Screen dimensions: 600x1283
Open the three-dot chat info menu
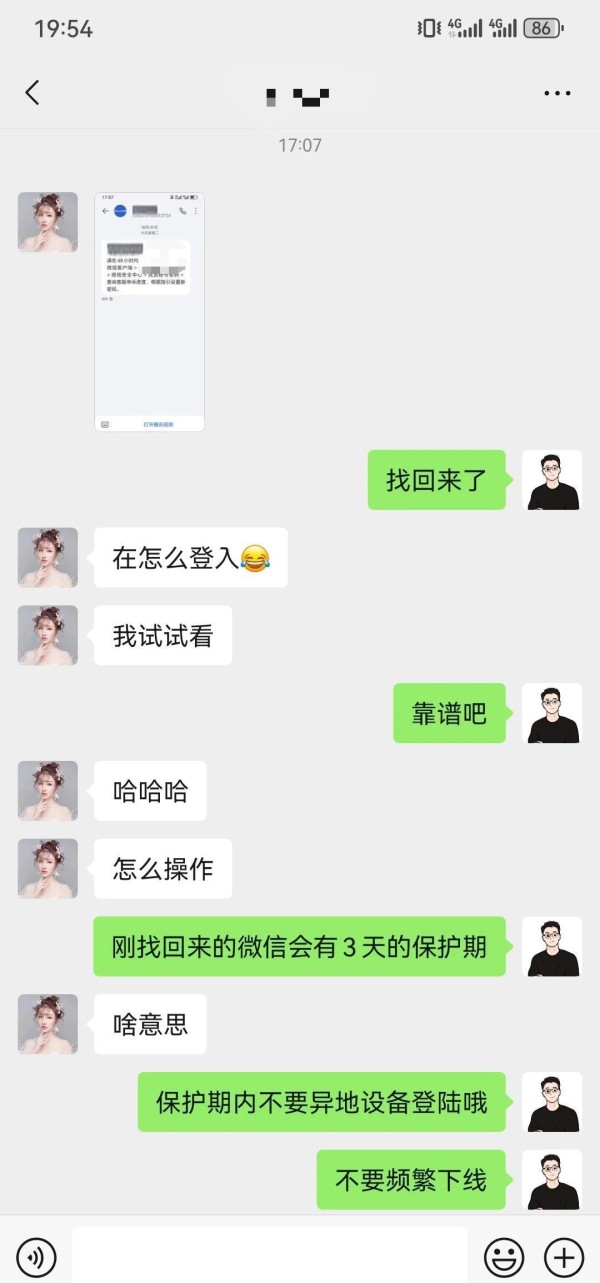557,93
